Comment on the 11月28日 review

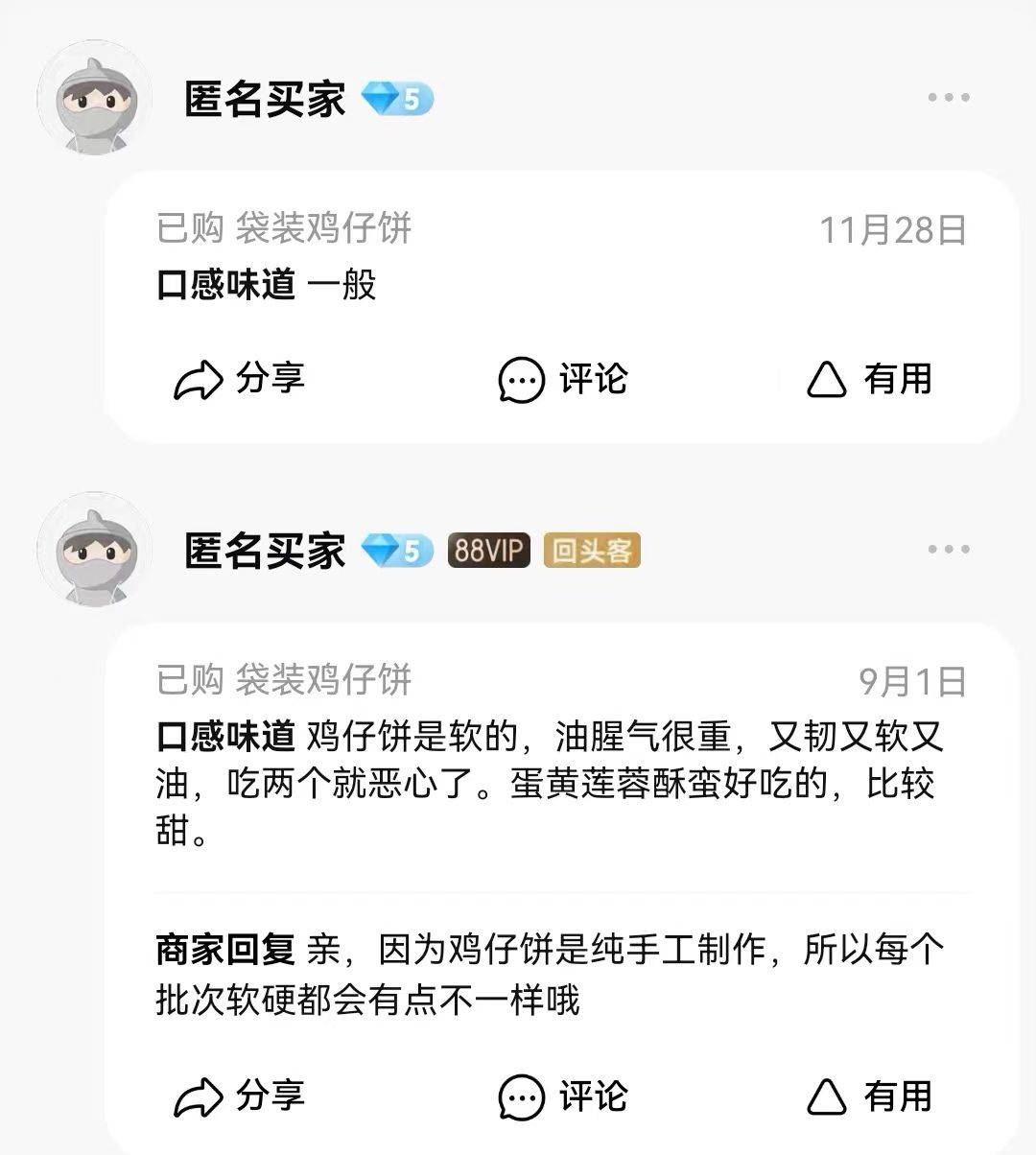coord(563,379)
